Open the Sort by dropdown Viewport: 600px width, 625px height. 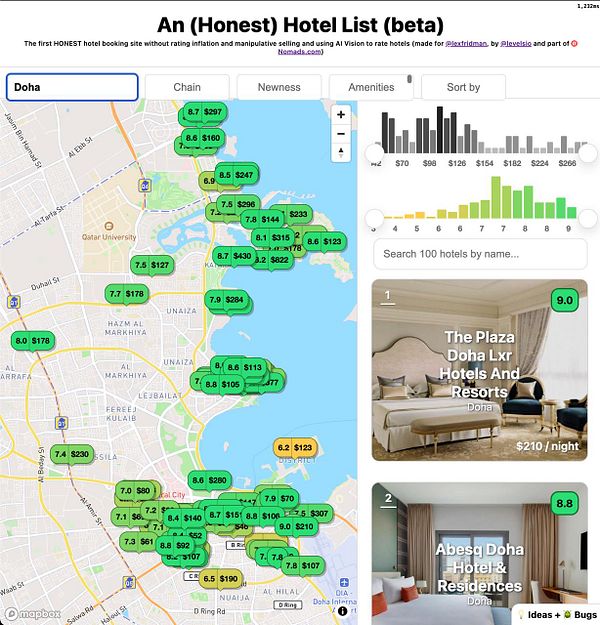(x=463, y=87)
